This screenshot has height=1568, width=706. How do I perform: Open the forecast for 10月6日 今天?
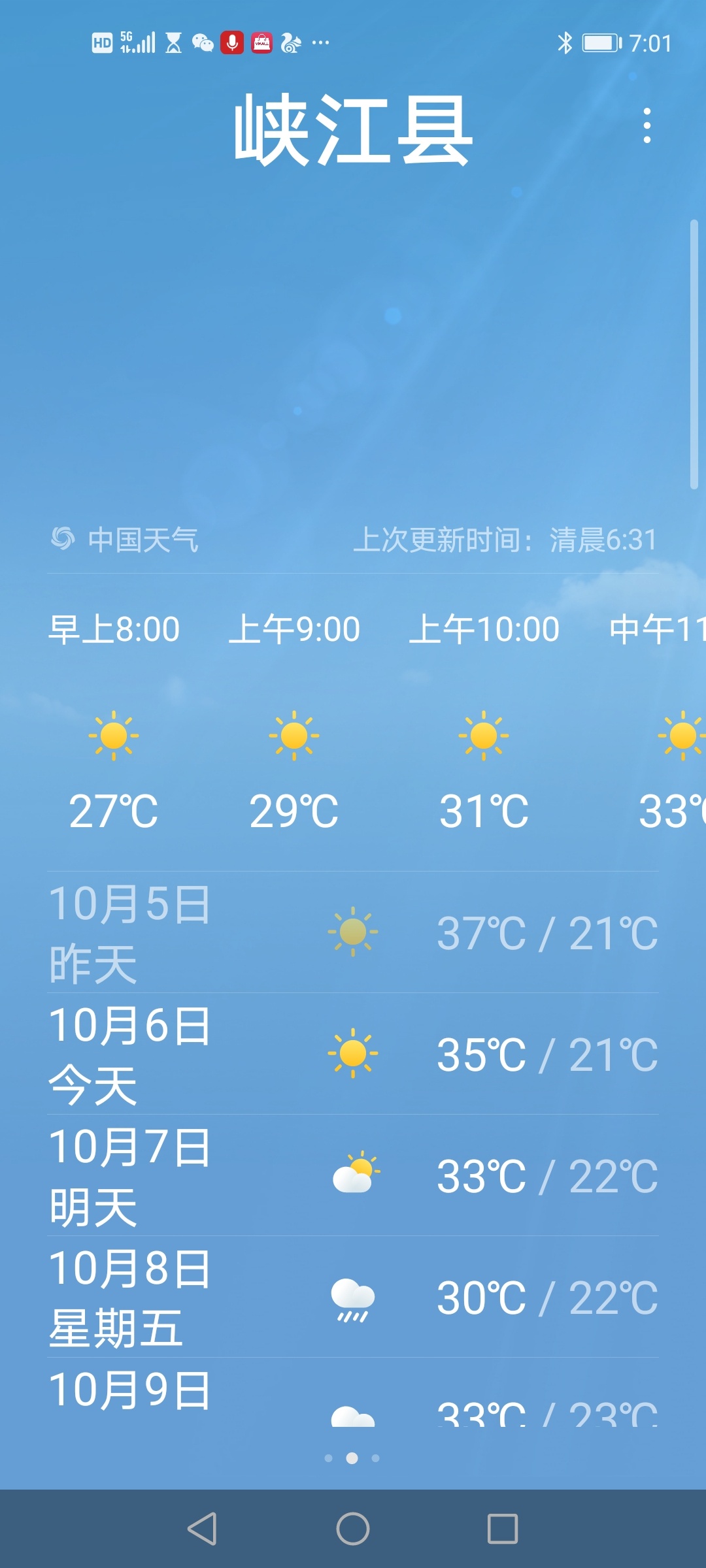tap(353, 1054)
